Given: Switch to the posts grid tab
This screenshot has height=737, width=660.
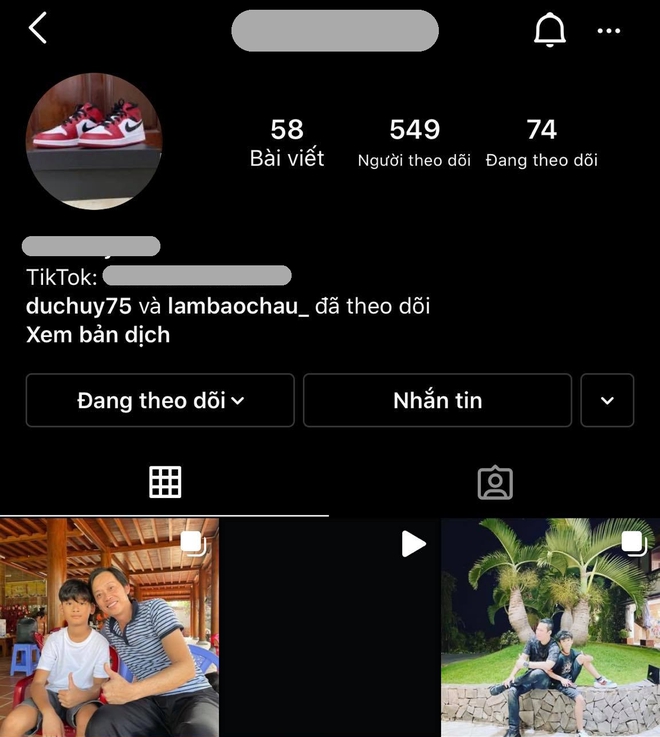Looking at the screenshot, I should [165, 483].
